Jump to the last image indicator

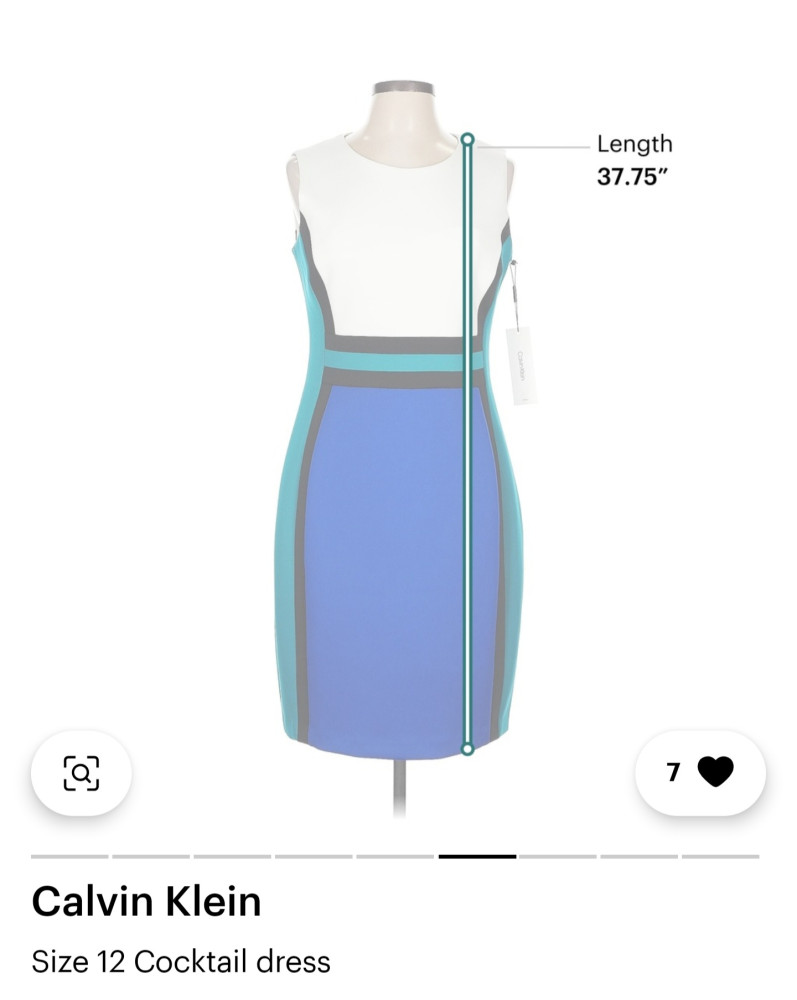[x=720, y=856]
